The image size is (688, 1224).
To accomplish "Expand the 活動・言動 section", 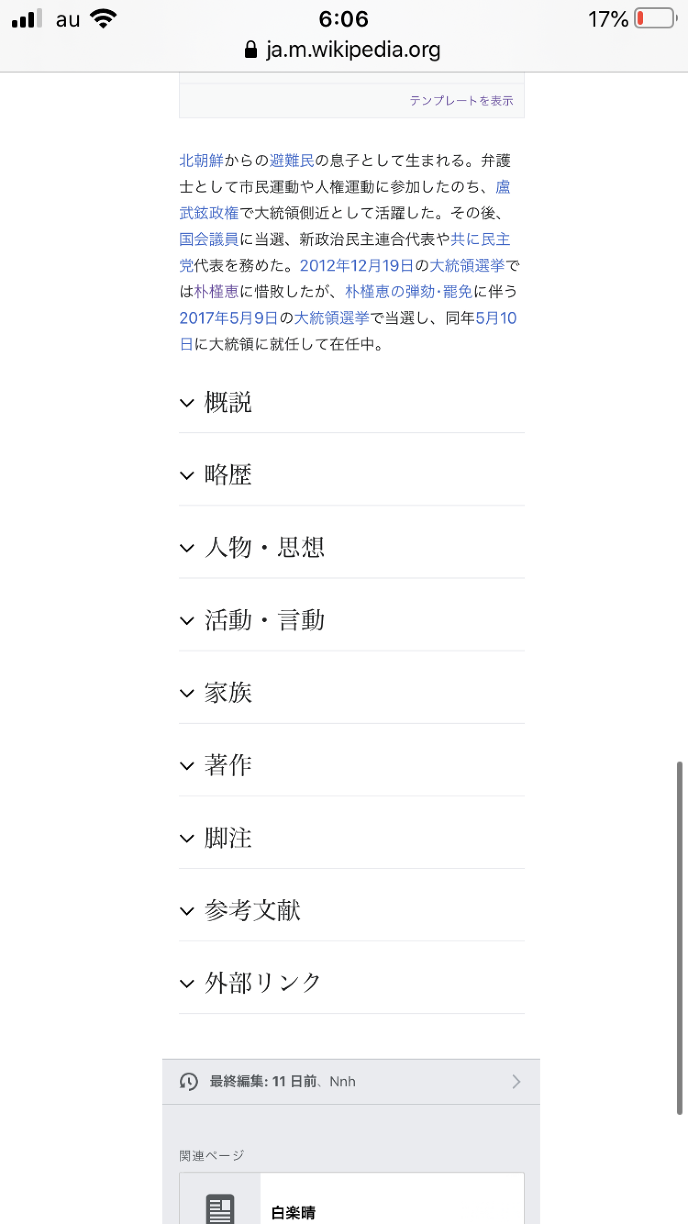I will click(264, 620).
